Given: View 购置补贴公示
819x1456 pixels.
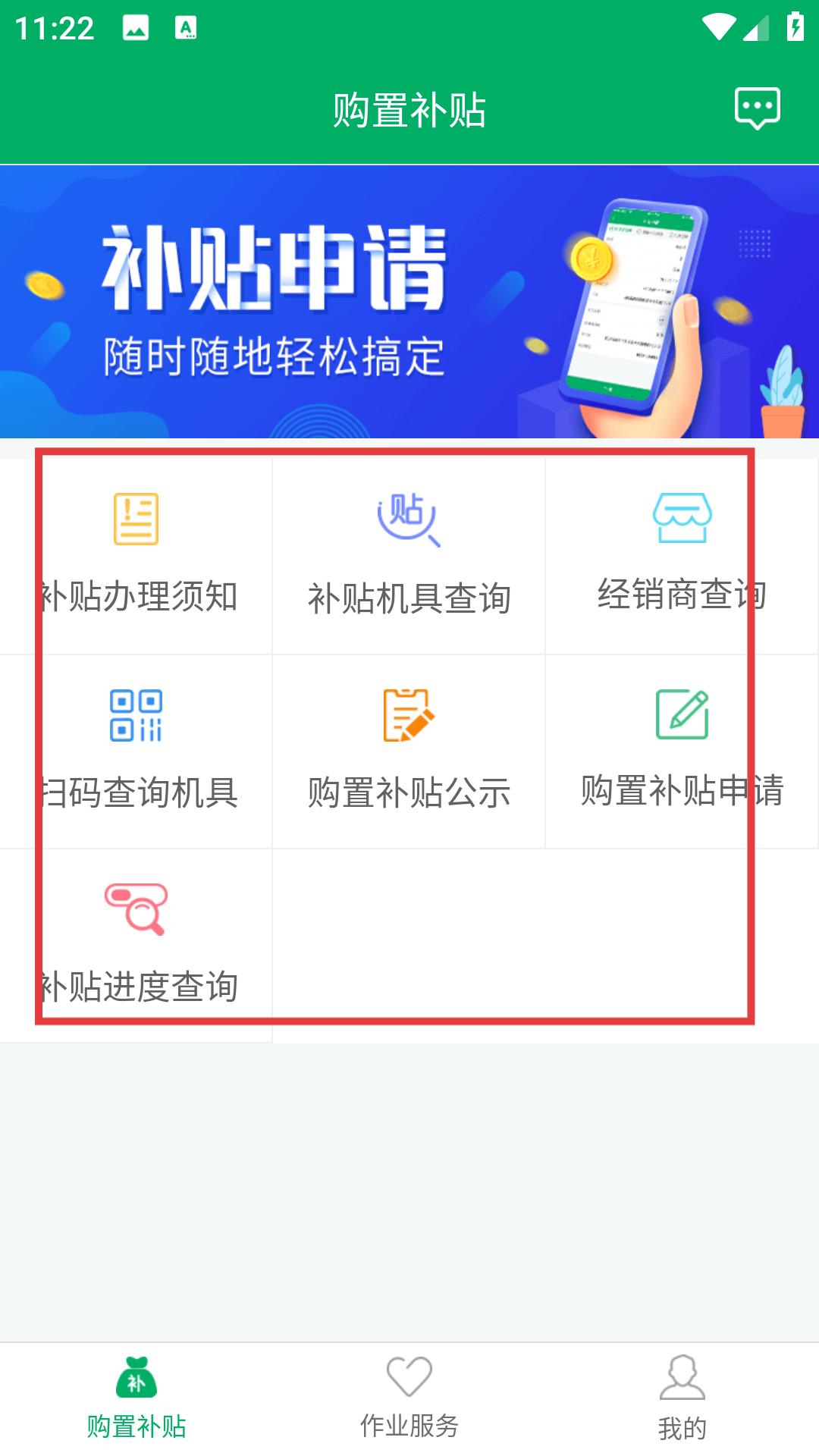Looking at the screenshot, I should click(x=409, y=751).
